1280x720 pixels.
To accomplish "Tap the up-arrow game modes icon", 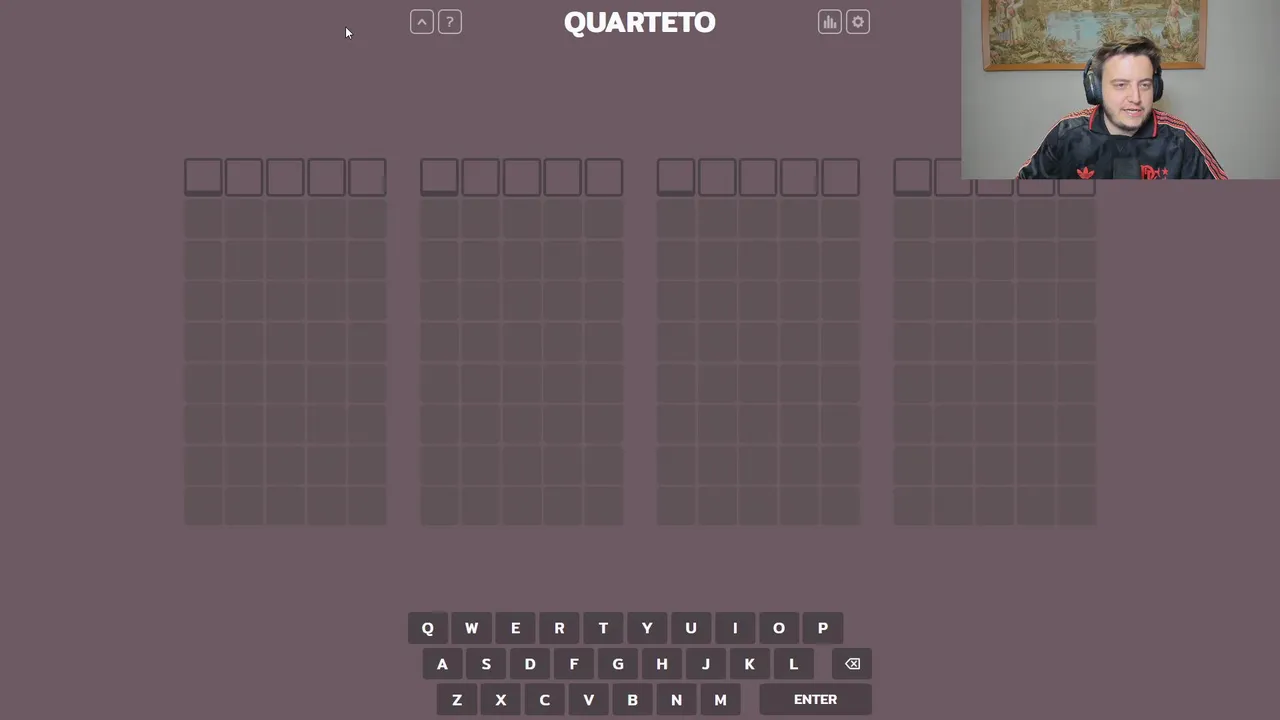I will 422,22.
